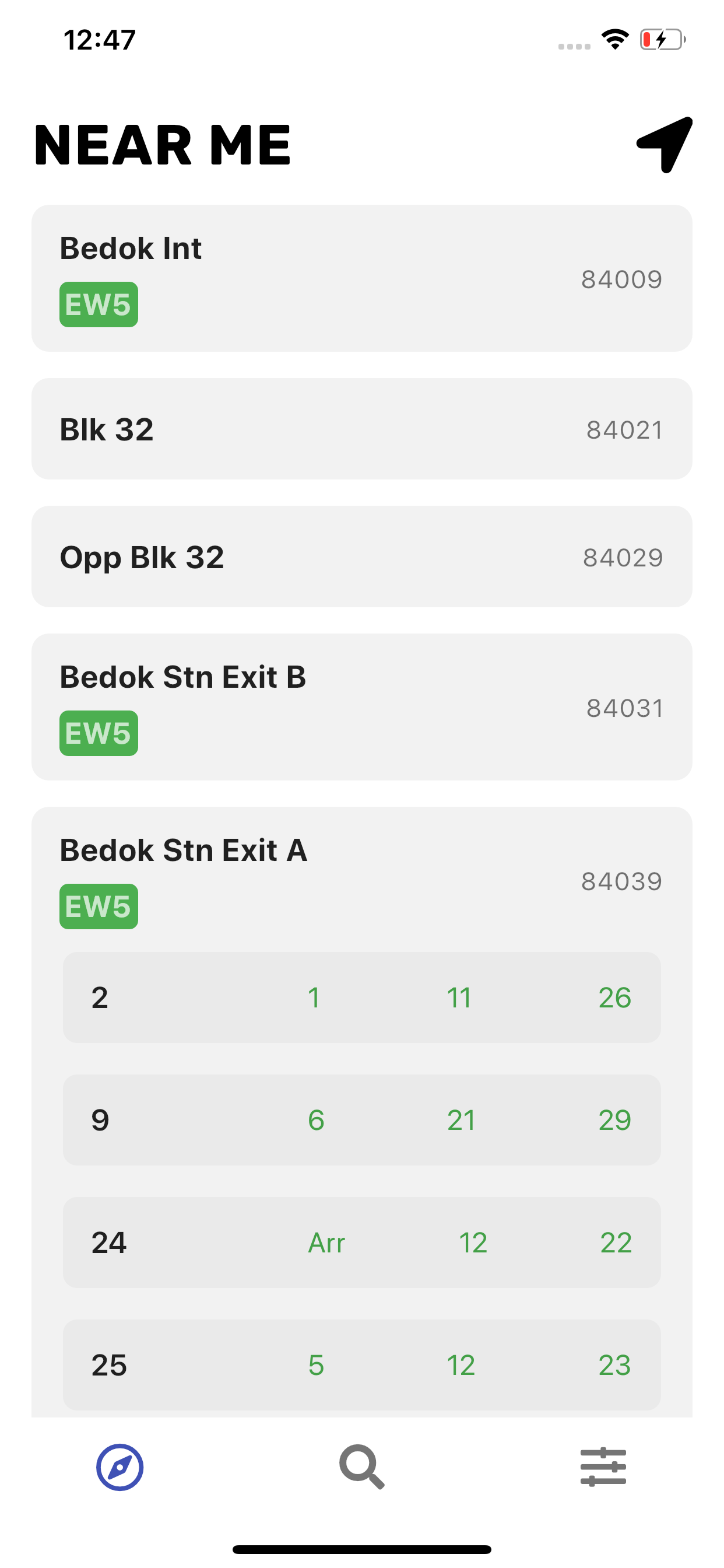Select bus service 2 row

click(x=361, y=998)
